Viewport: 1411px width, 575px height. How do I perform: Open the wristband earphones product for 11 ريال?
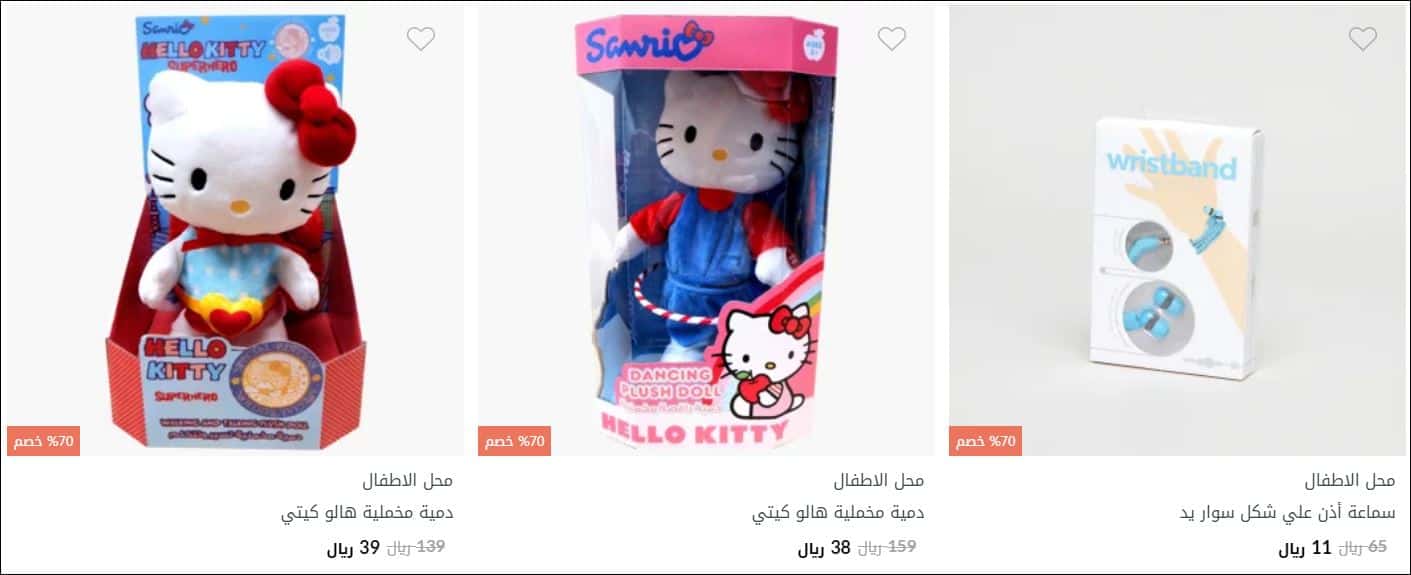(1287, 514)
